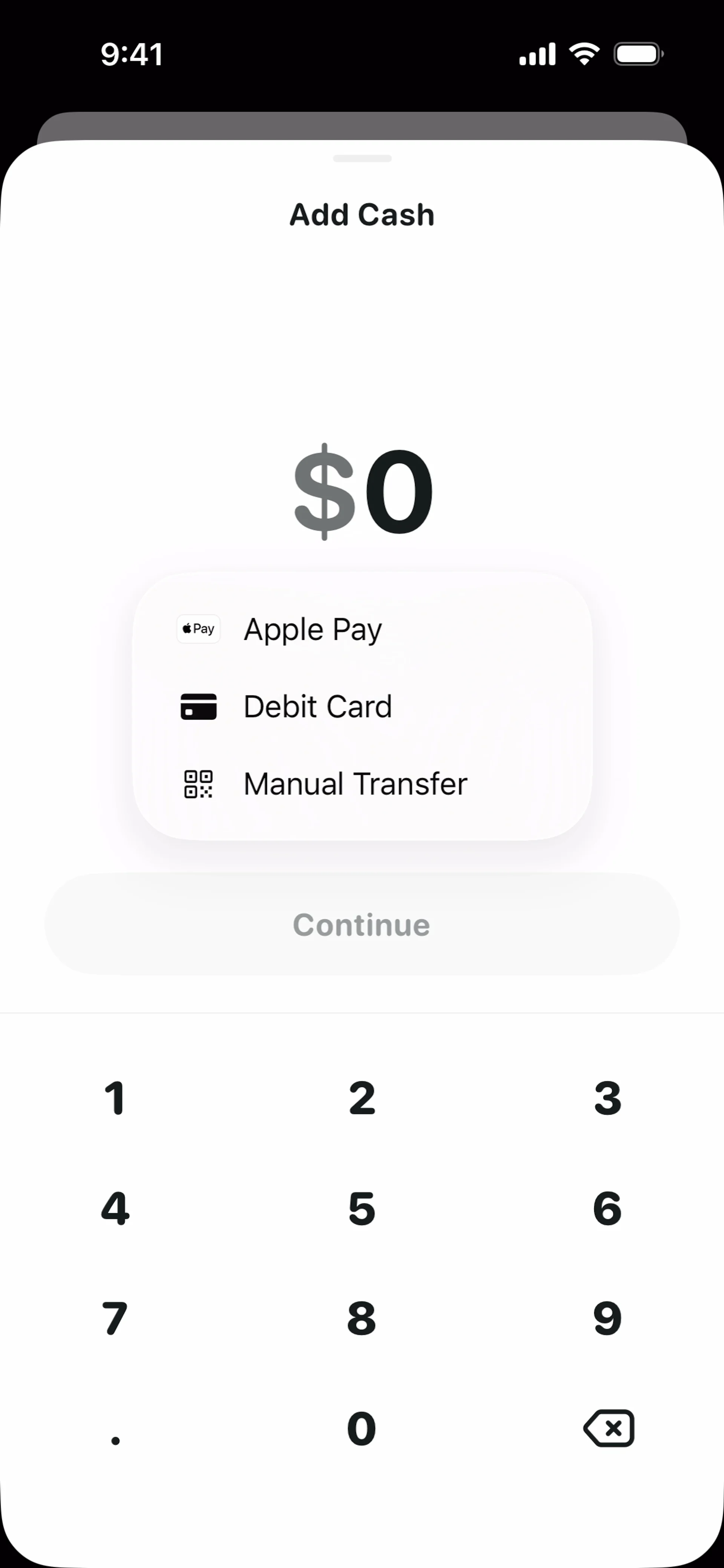Enter digit 0 on the keypad
The width and height of the screenshot is (724, 1568).
click(x=362, y=1429)
